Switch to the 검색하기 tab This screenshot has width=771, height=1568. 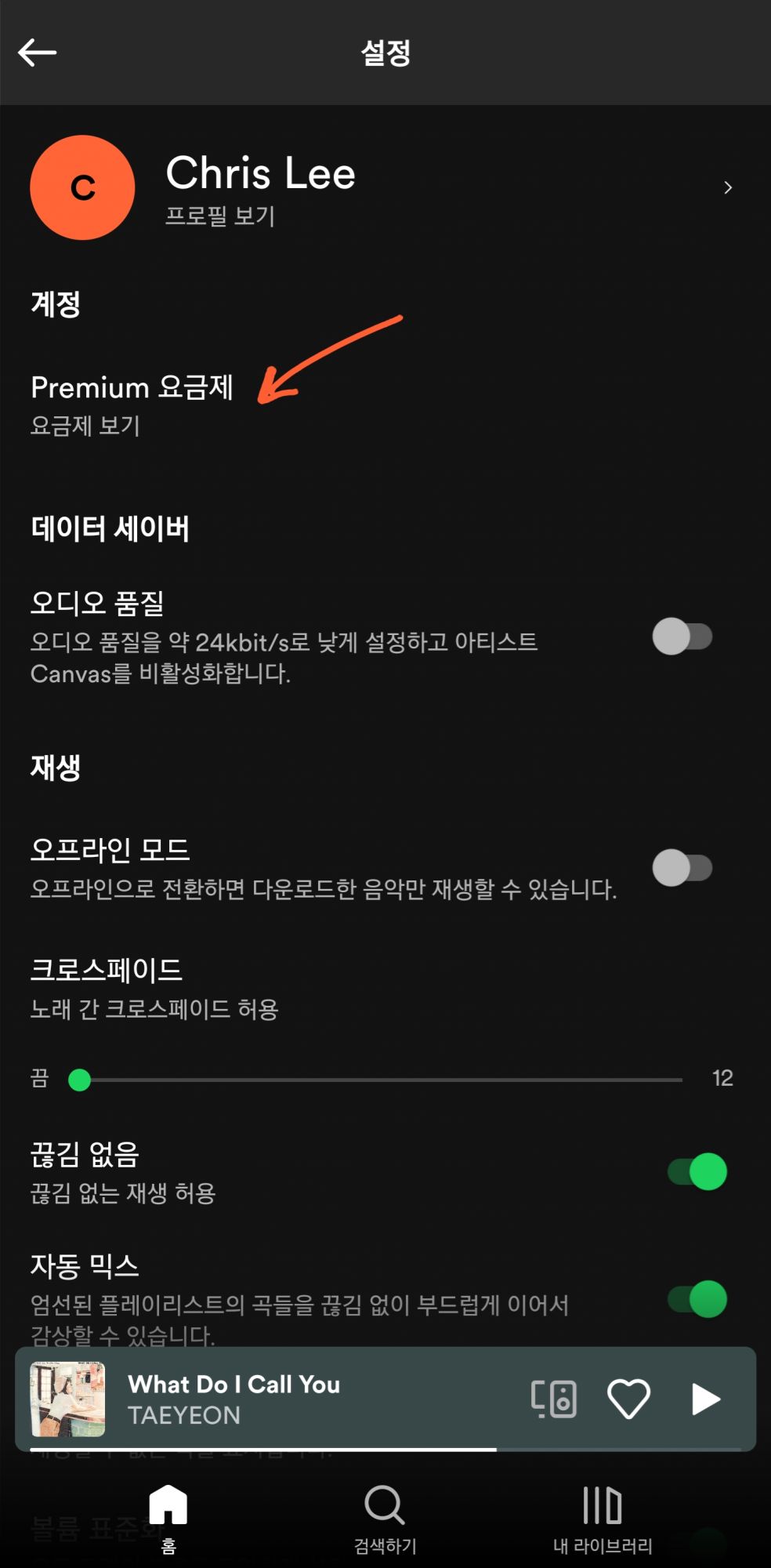tap(385, 1517)
